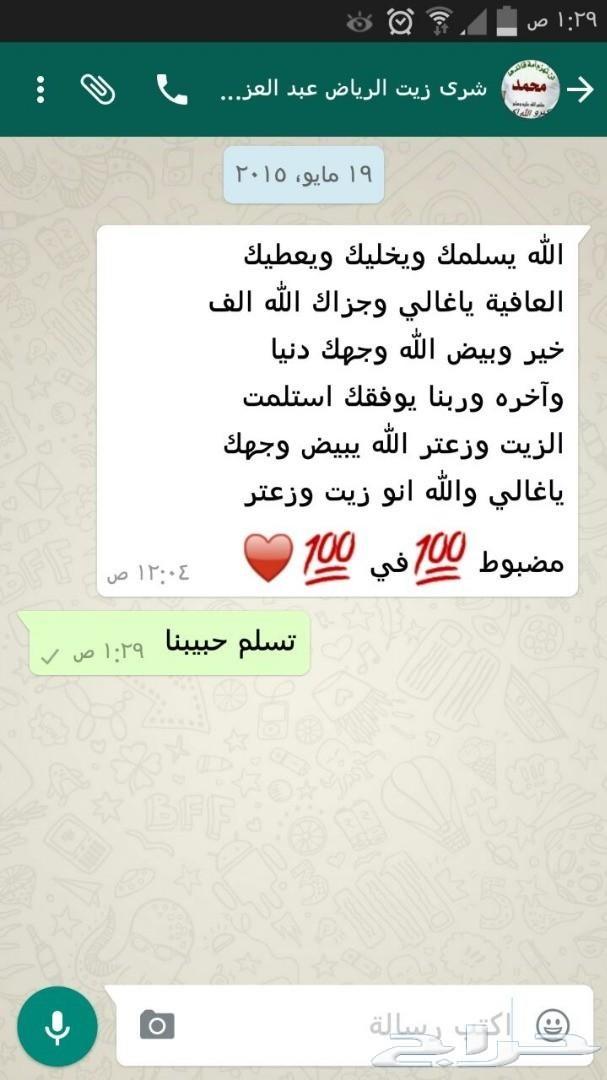This screenshot has width=607, height=1080.
Task: Record a voice message with the microphone
Action: point(57,1025)
